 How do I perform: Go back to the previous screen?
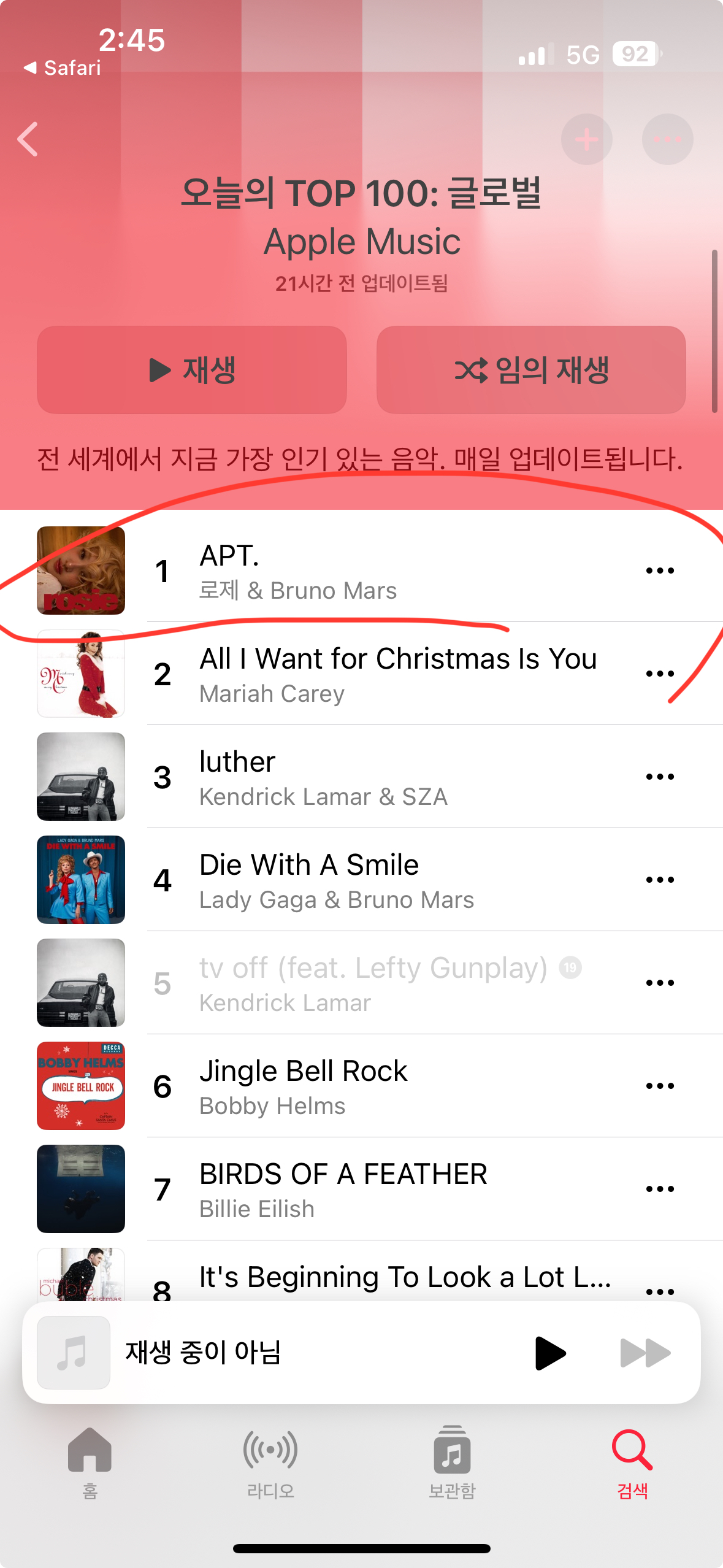(28, 139)
